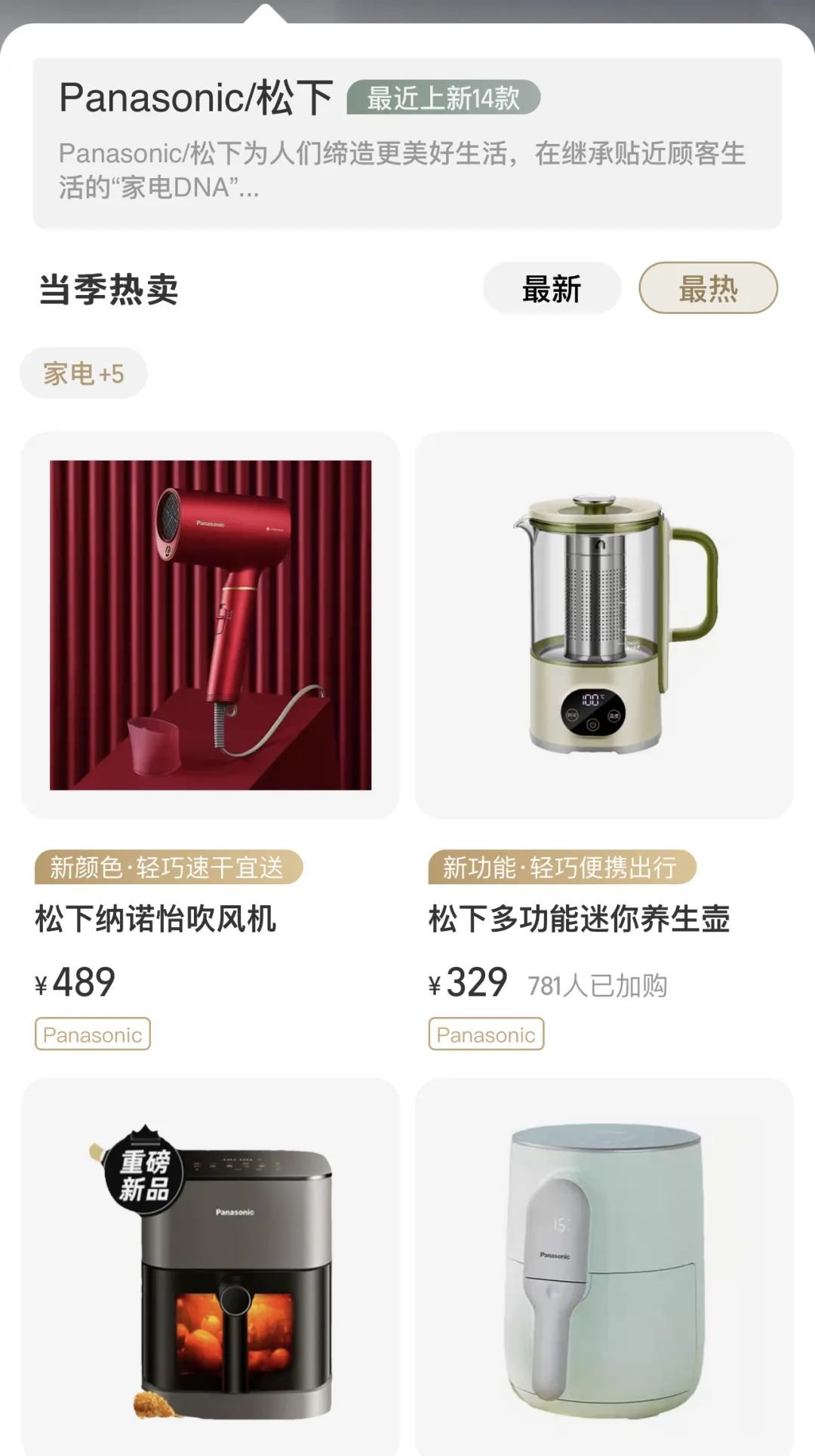
Task: Open the 松下纳诺怡吹风机 product card
Action: [x=211, y=626]
